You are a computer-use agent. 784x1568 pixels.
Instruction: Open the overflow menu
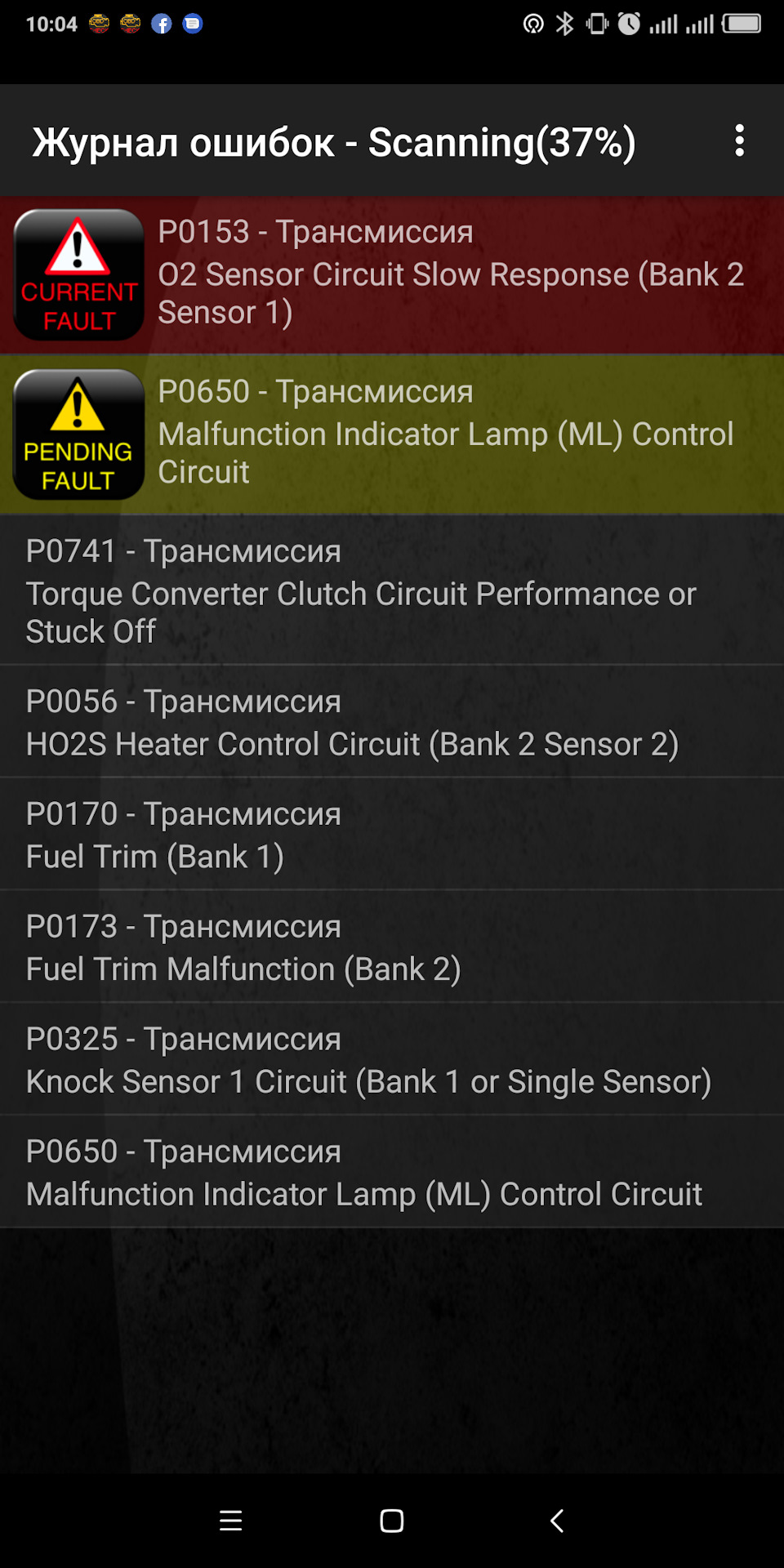pyautogui.click(x=739, y=141)
